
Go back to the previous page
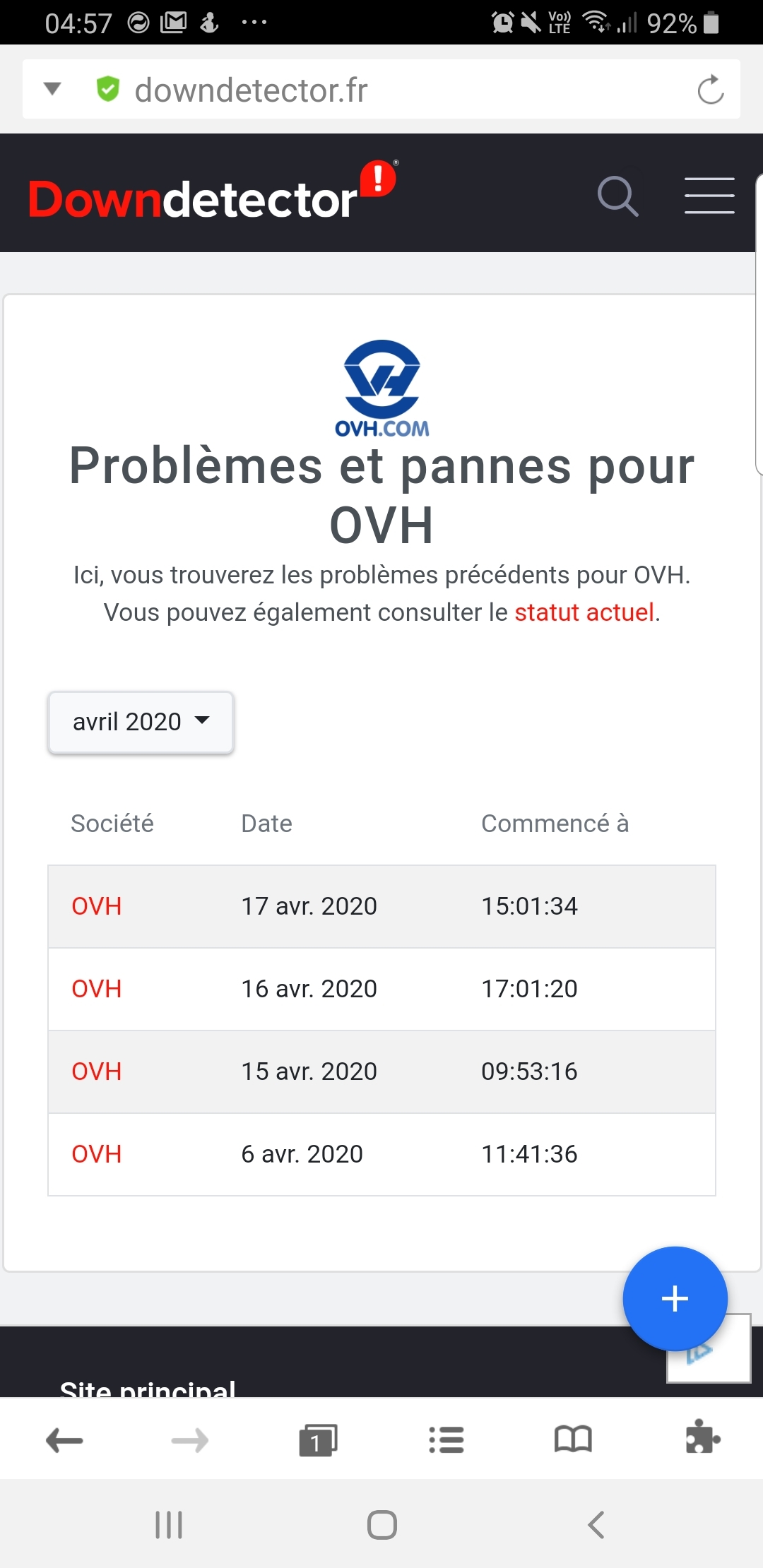click(x=64, y=1440)
